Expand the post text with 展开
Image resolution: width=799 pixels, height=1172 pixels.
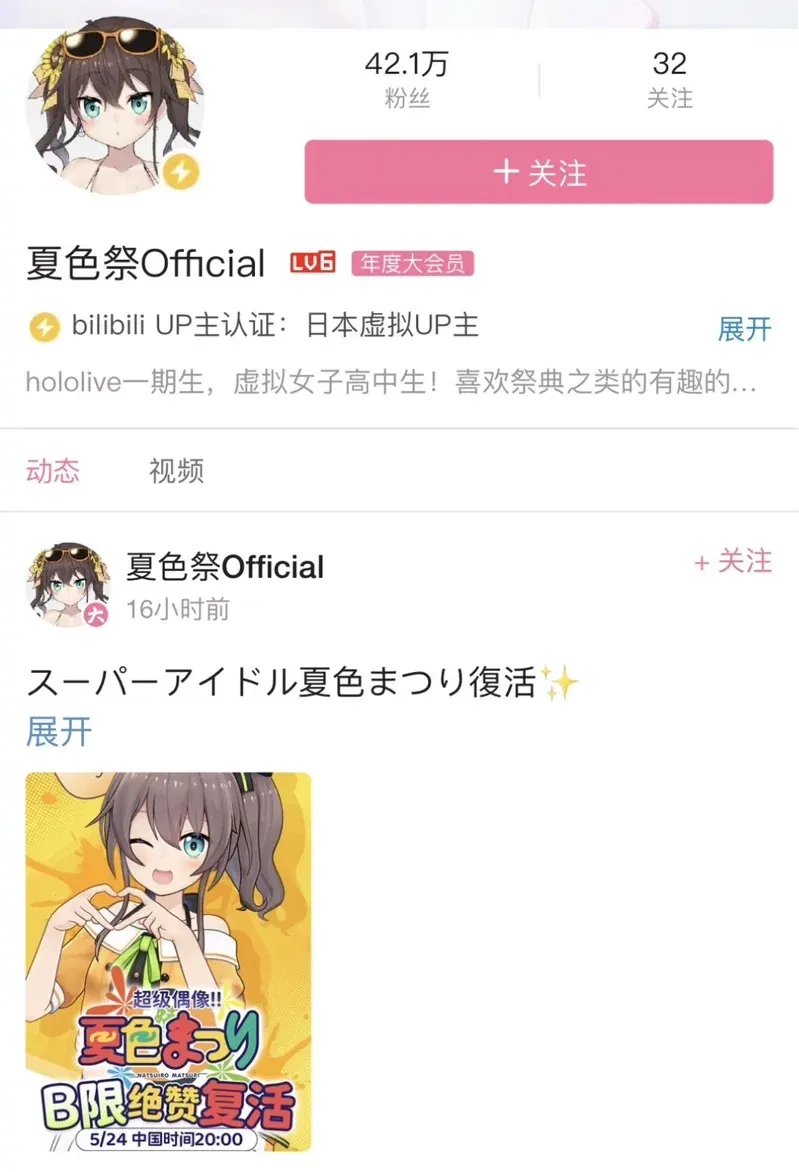58,731
